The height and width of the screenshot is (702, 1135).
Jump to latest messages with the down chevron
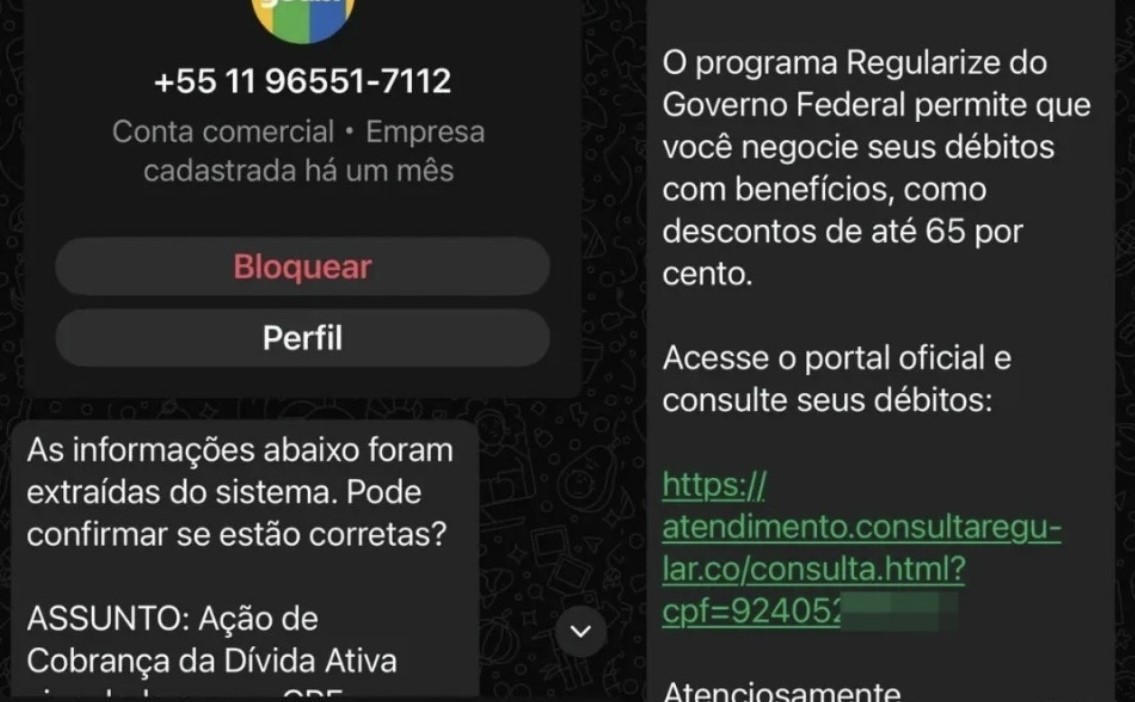click(x=580, y=631)
